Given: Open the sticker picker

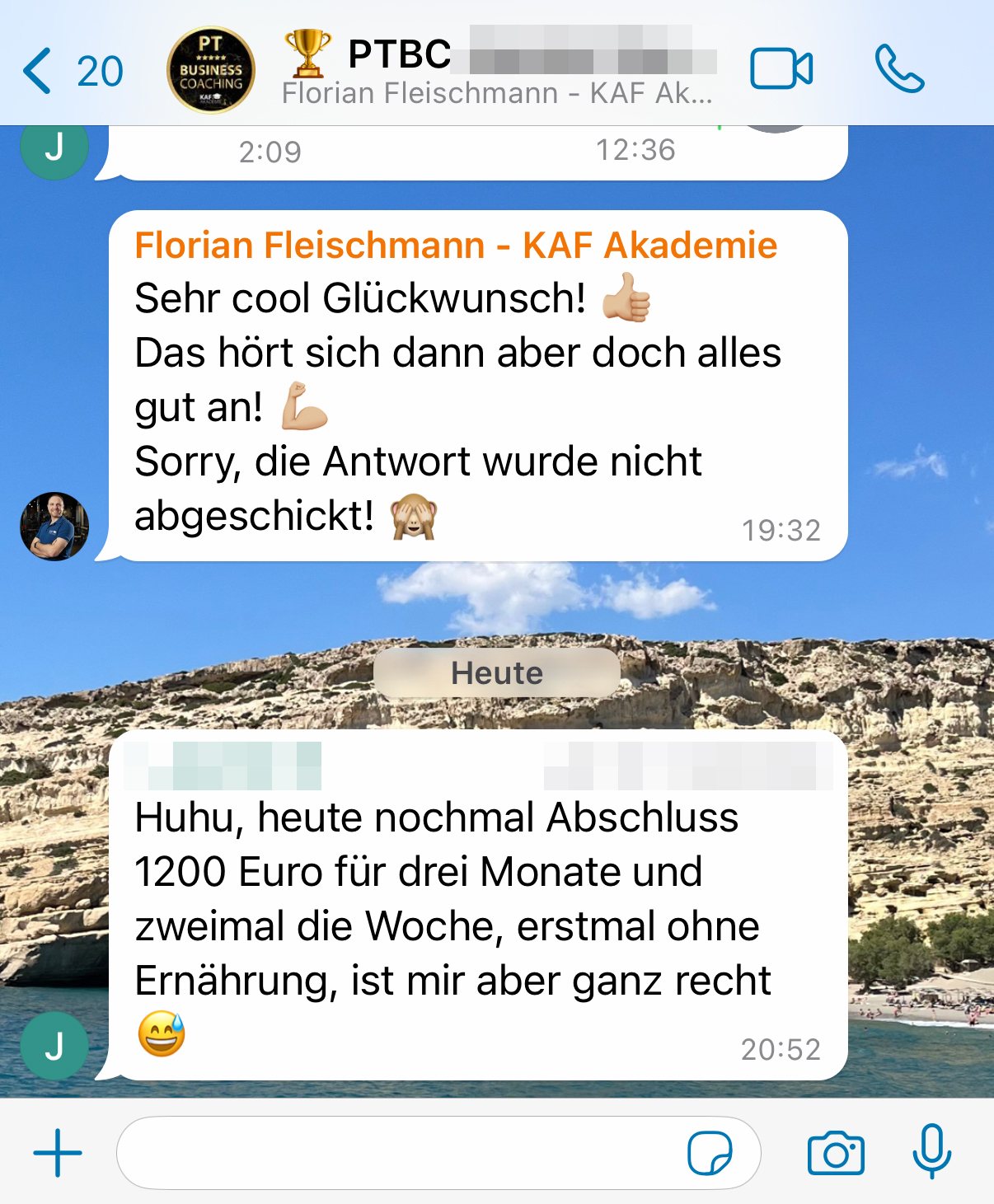Looking at the screenshot, I should click(x=710, y=1152).
